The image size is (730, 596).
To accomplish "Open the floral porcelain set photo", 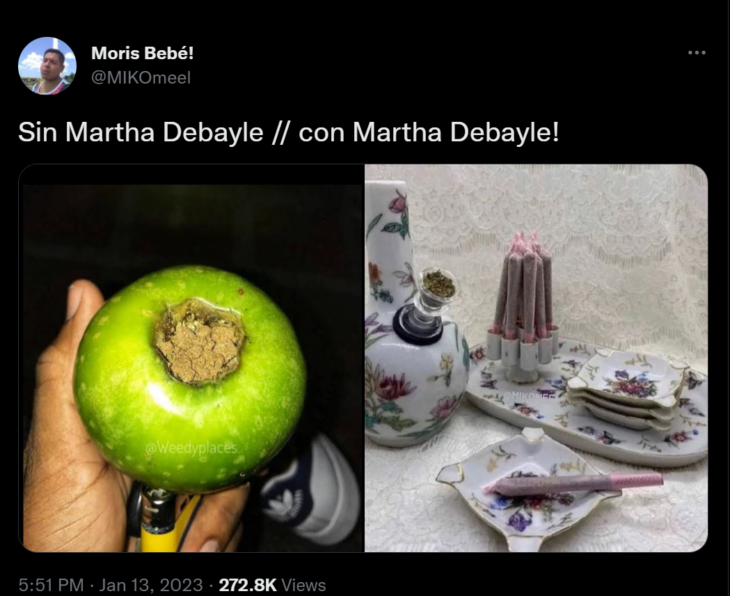I will pyautogui.click(x=536, y=358).
